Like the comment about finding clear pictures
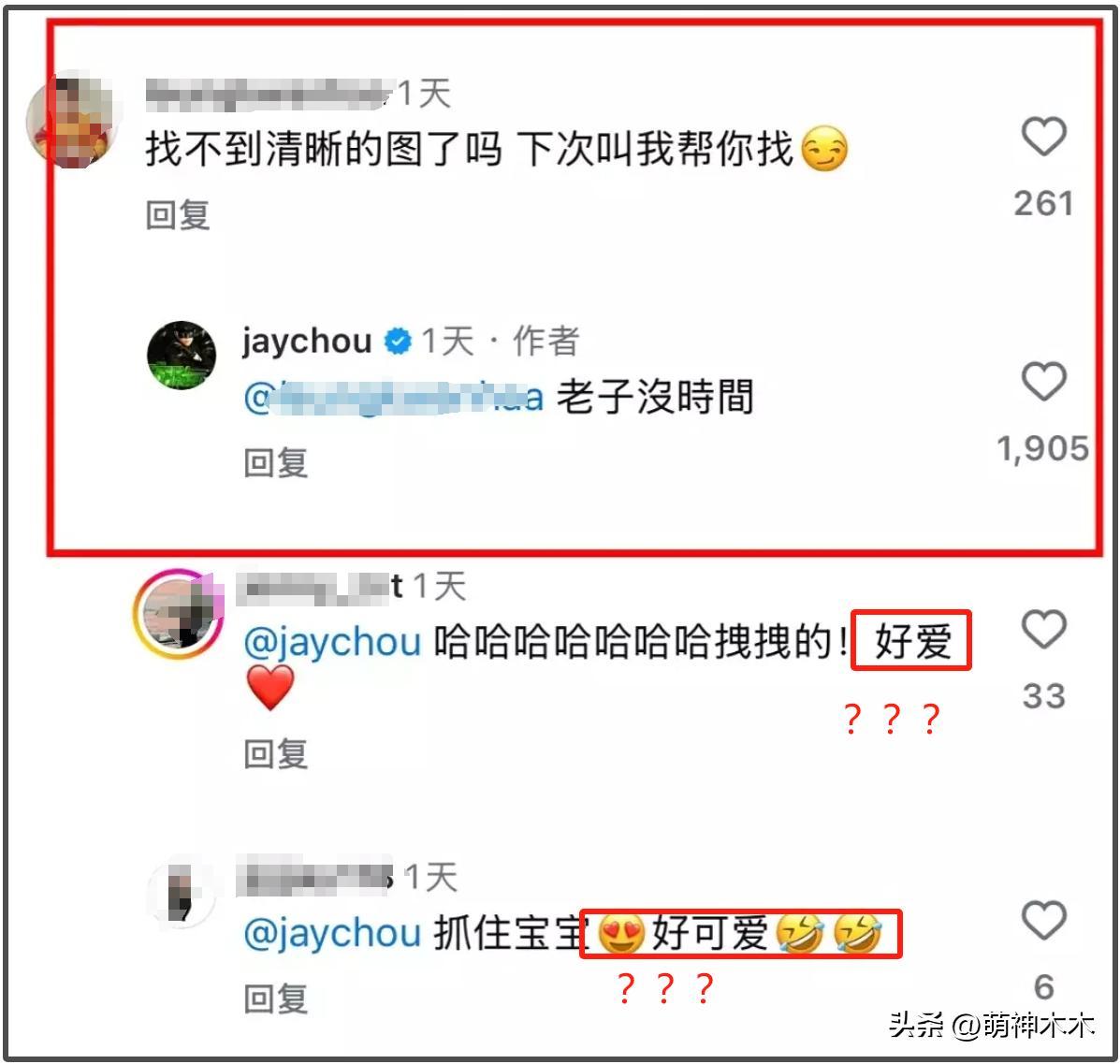 click(1043, 138)
